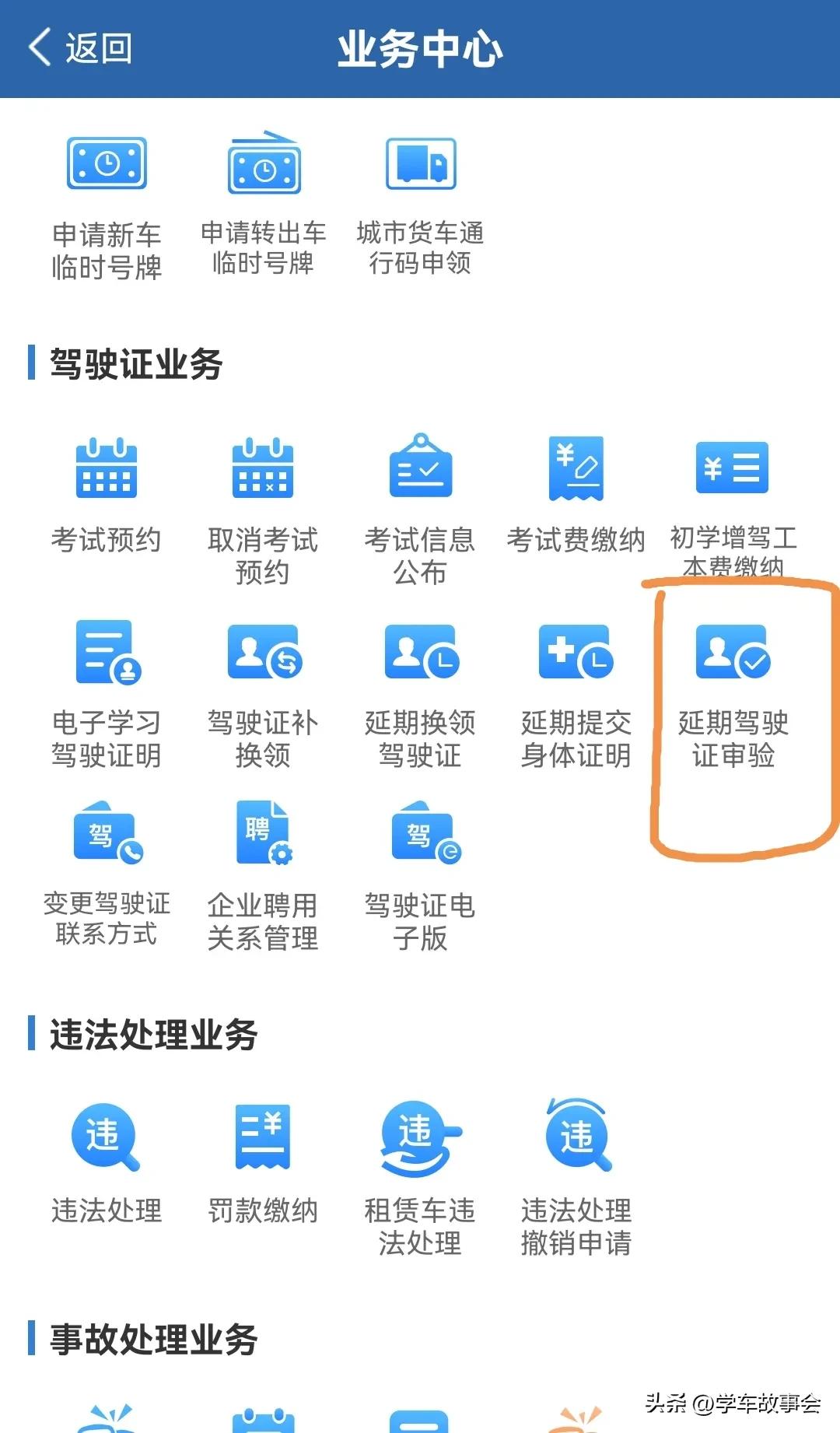Image resolution: width=840 pixels, height=1433 pixels.
Task: Open 申请新车临时号牌
Action: [x=107, y=207]
